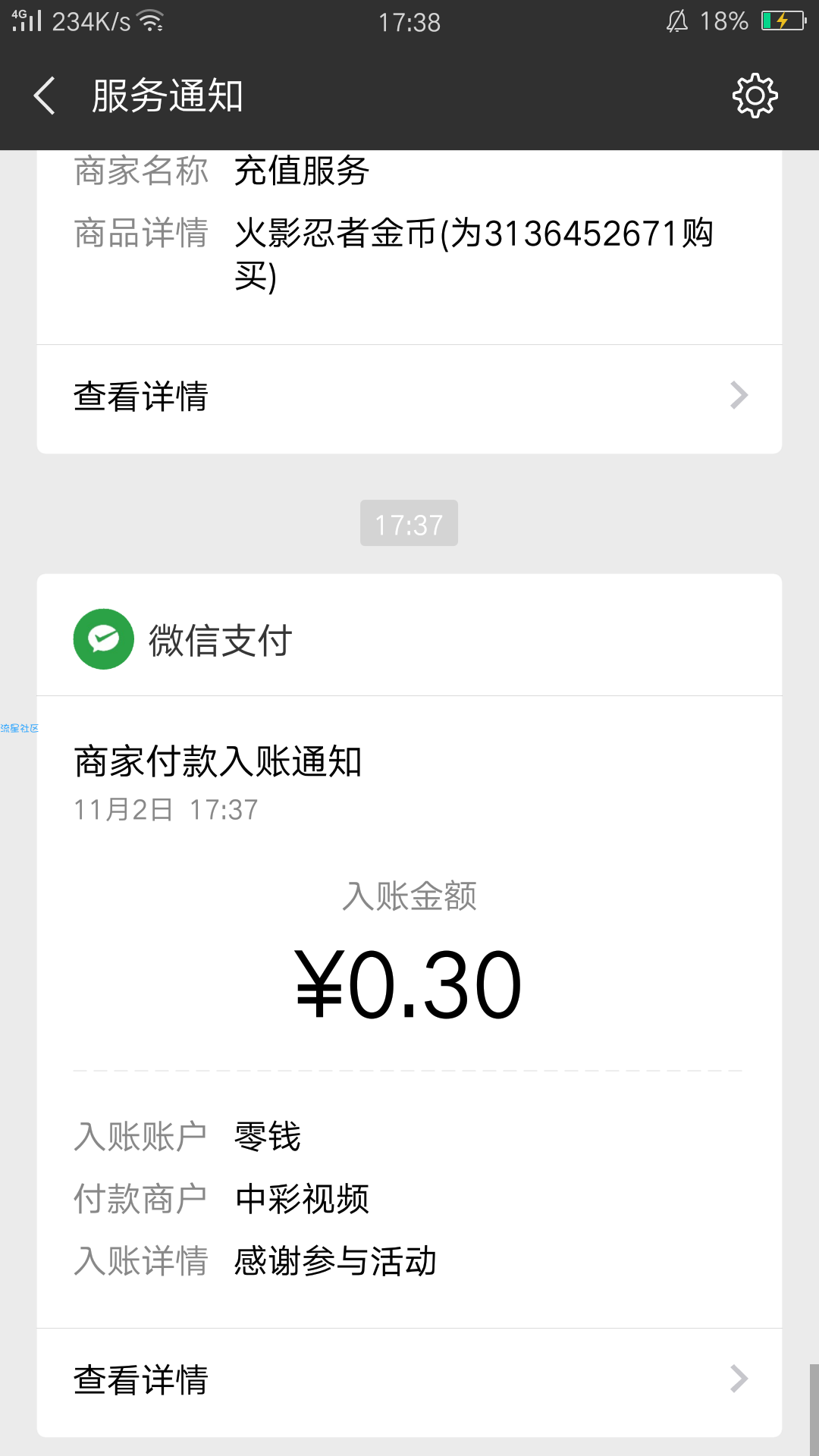
Task: Go back from 服务通知
Action: (45, 96)
